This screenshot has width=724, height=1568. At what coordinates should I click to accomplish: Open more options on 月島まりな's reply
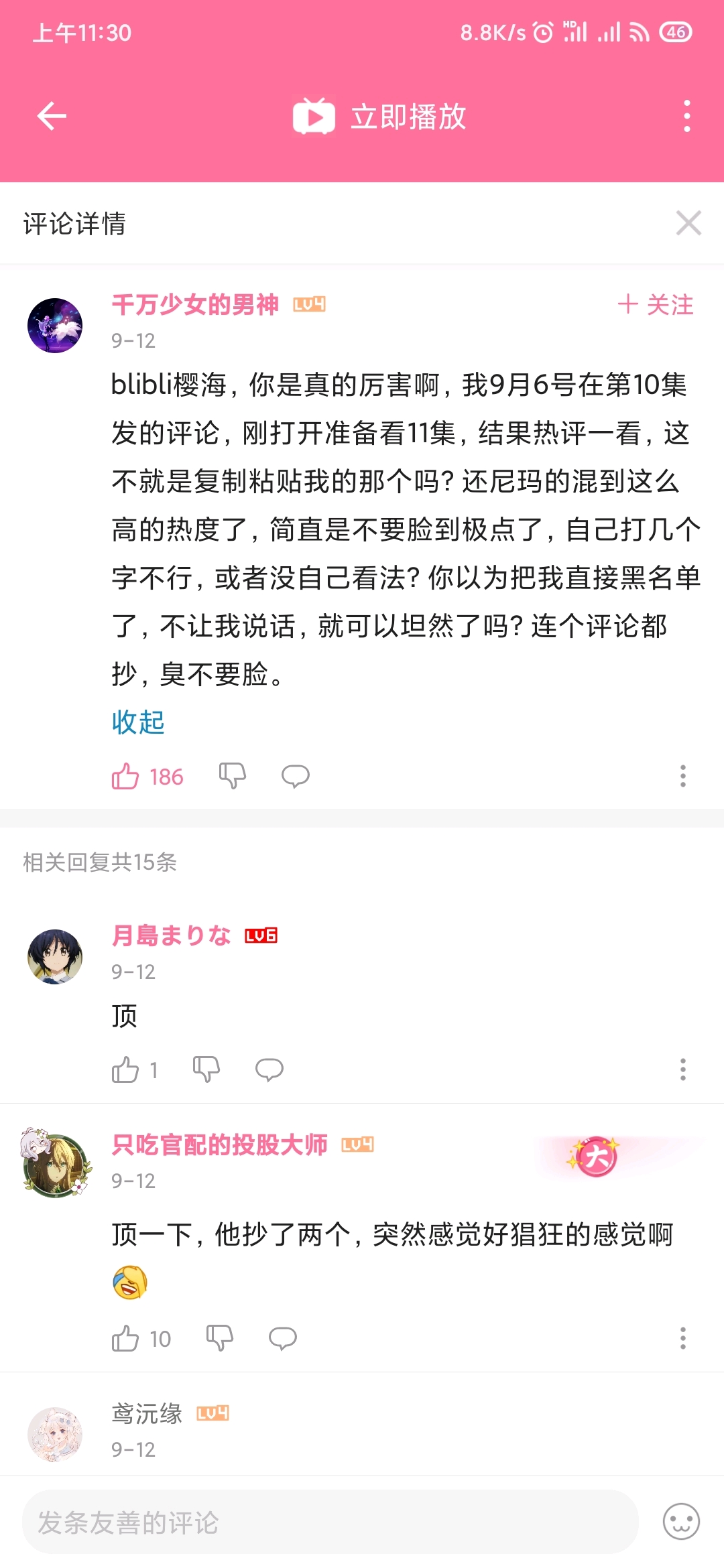point(682,1069)
